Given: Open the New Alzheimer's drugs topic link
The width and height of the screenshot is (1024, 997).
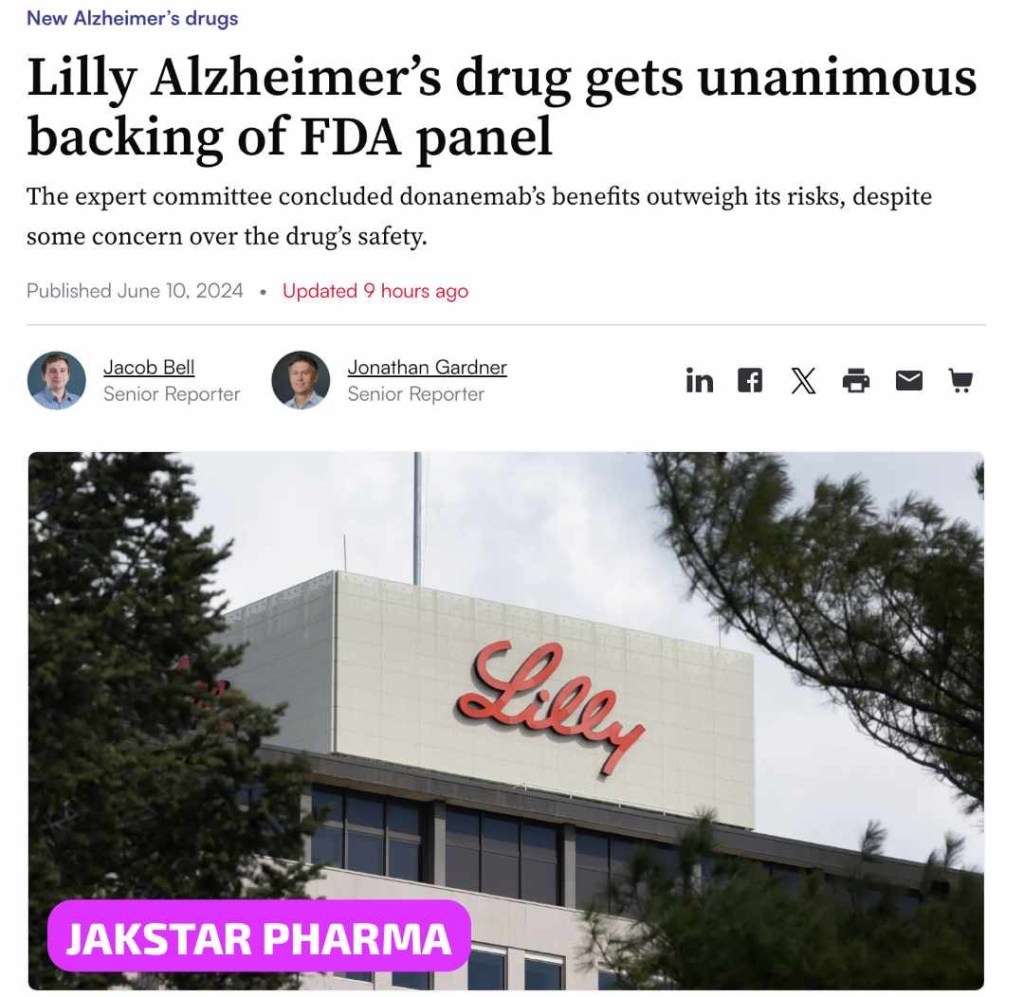Looking at the screenshot, I should pyautogui.click(x=132, y=18).
